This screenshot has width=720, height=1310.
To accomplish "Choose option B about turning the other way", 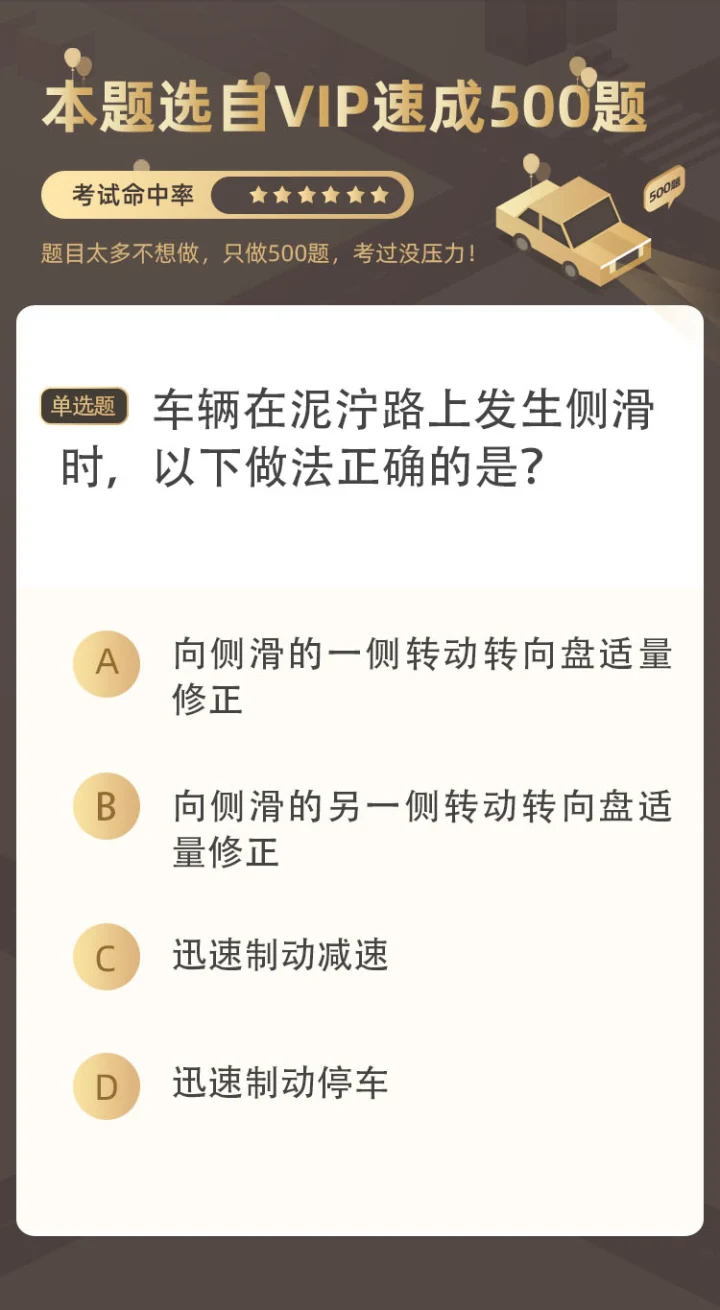I will point(106,807).
